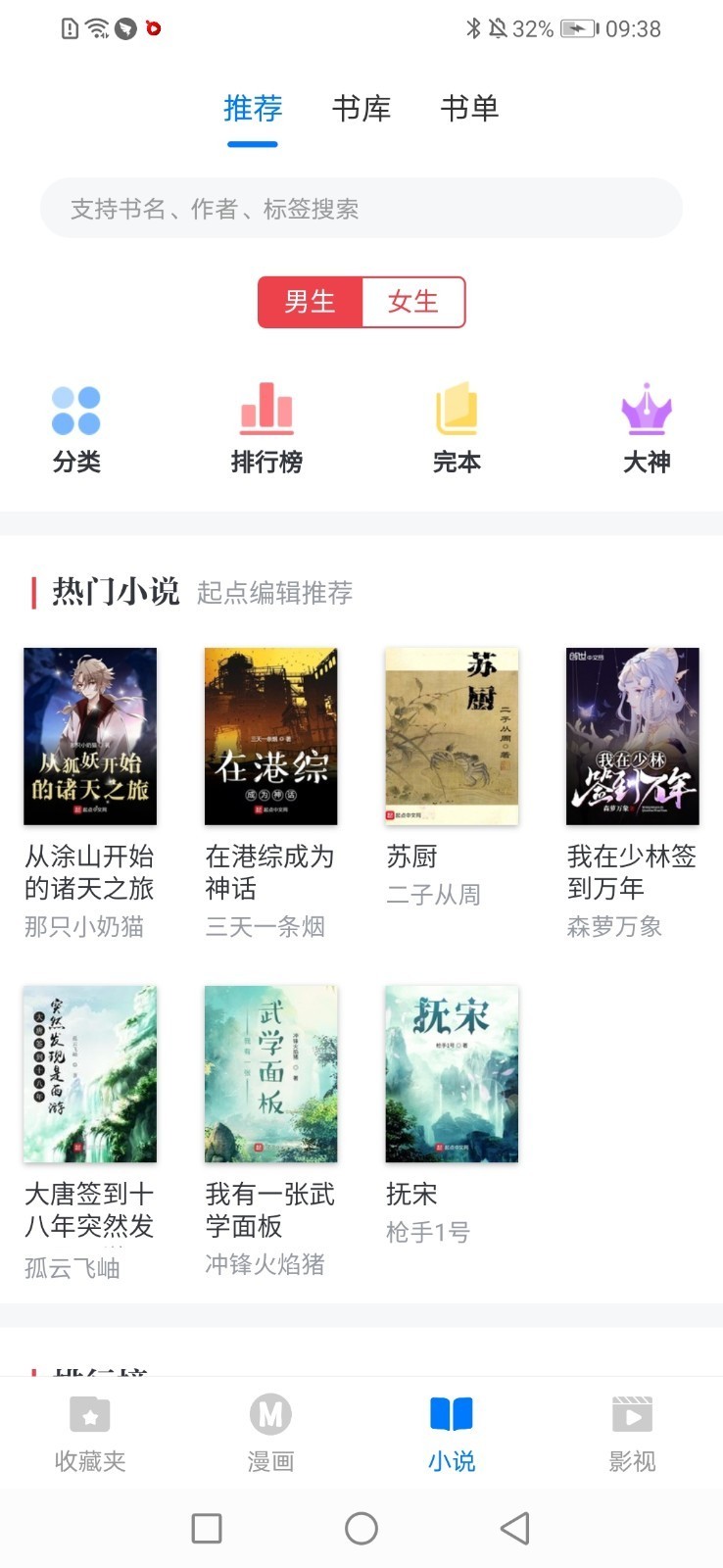723x1568 pixels.
Task: Open the novel 抚宋
Action: (452, 1116)
